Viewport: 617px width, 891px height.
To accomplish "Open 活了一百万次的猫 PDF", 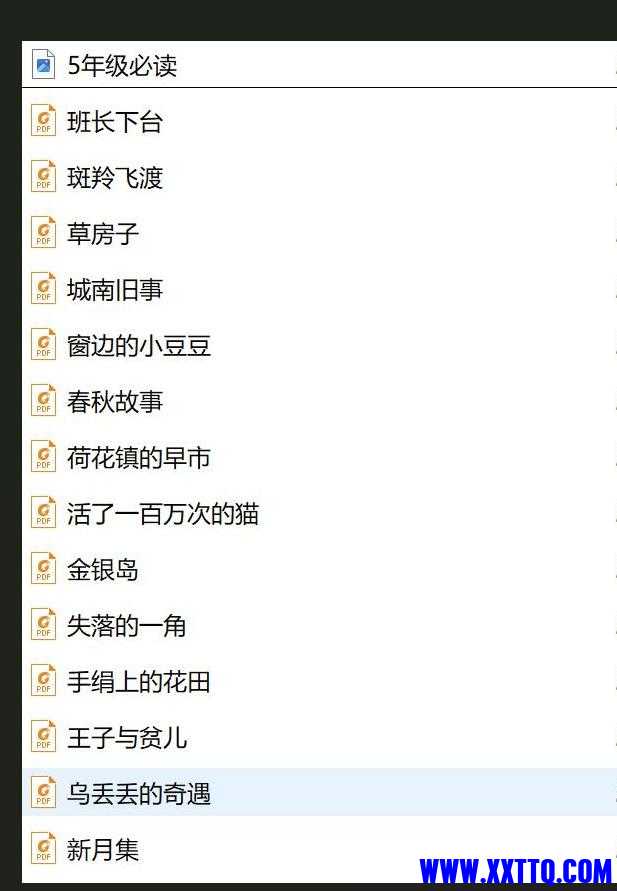I will [162, 514].
